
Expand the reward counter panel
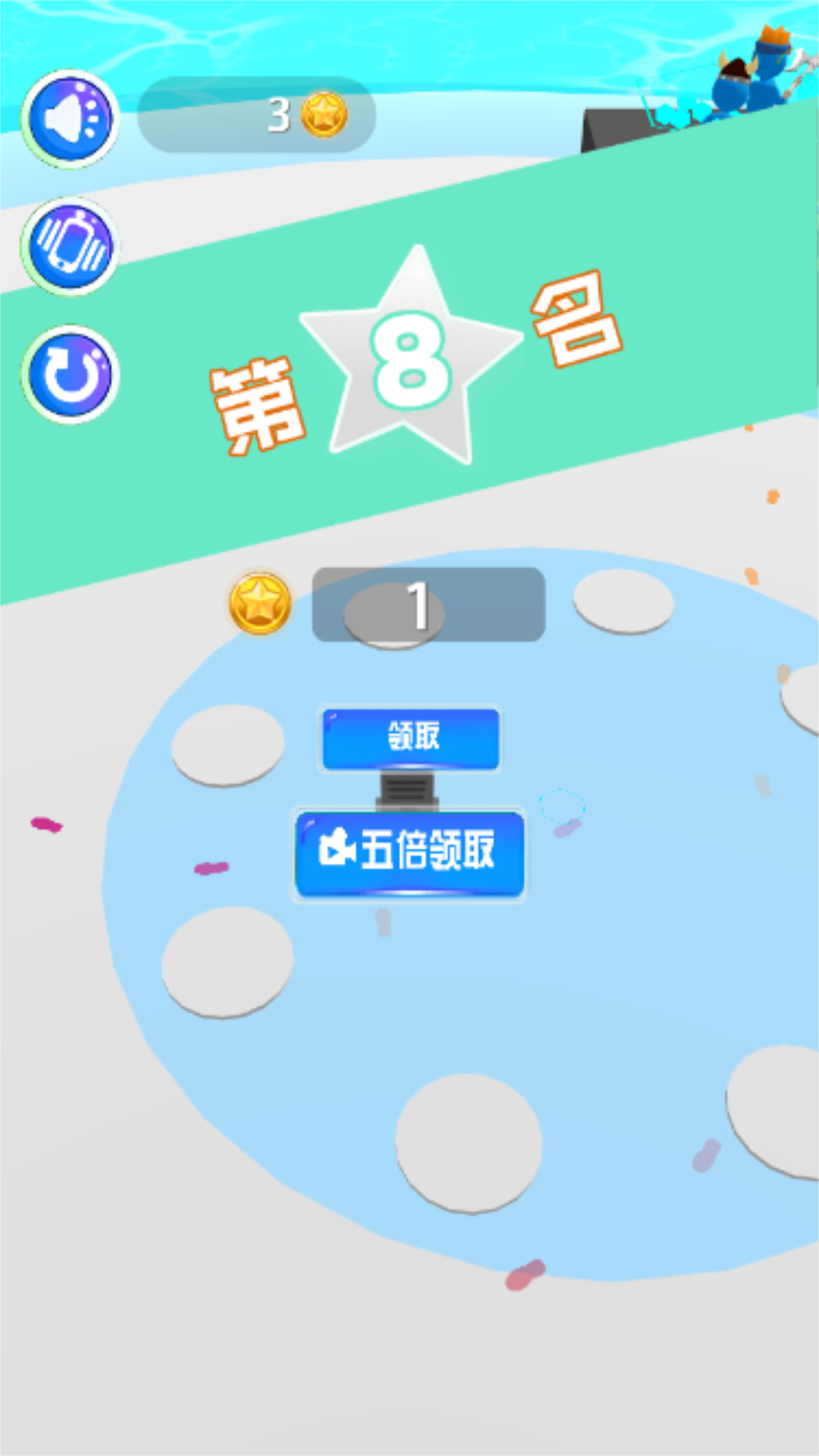(428, 603)
